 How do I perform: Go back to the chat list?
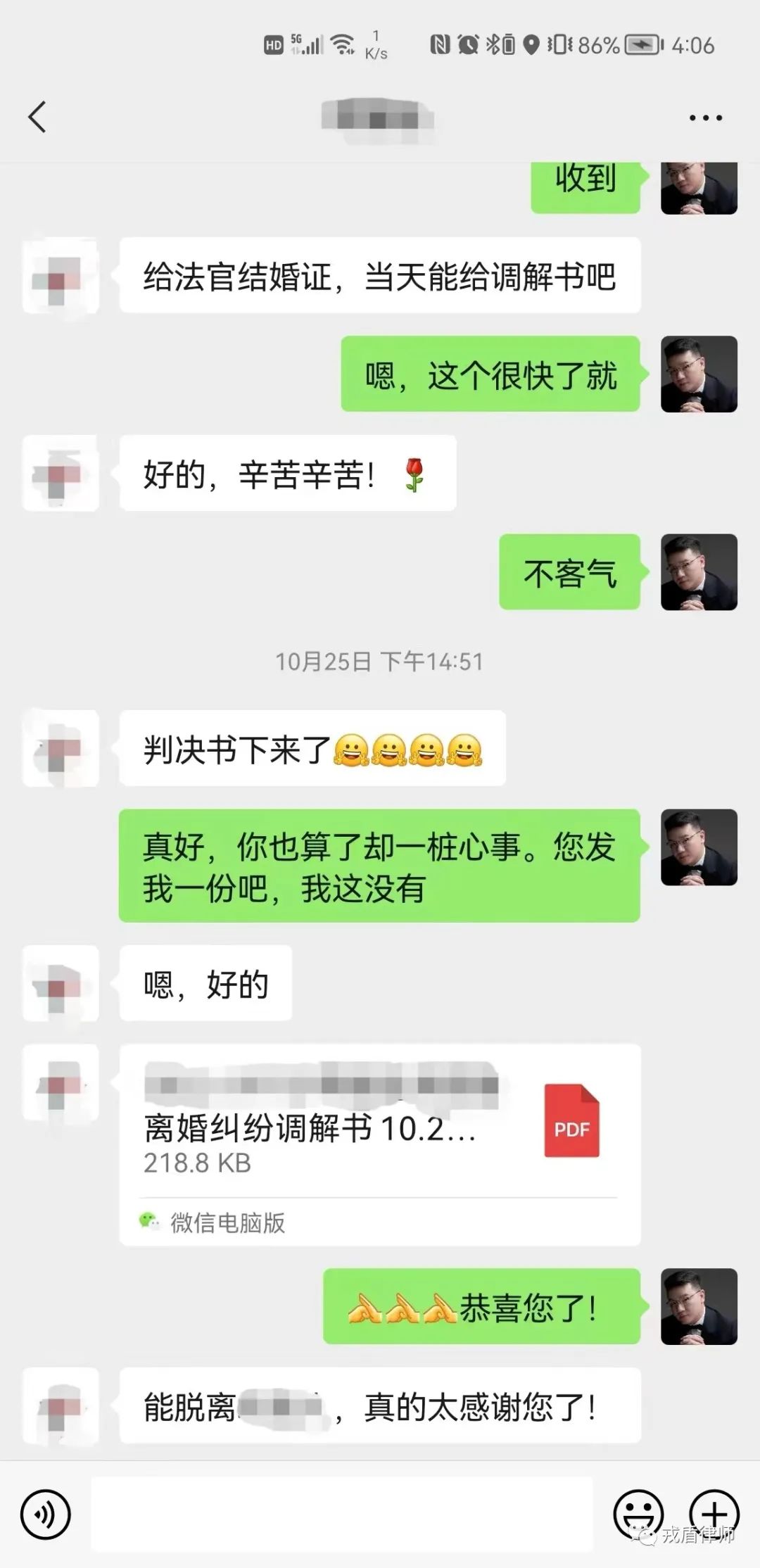pos(37,117)
